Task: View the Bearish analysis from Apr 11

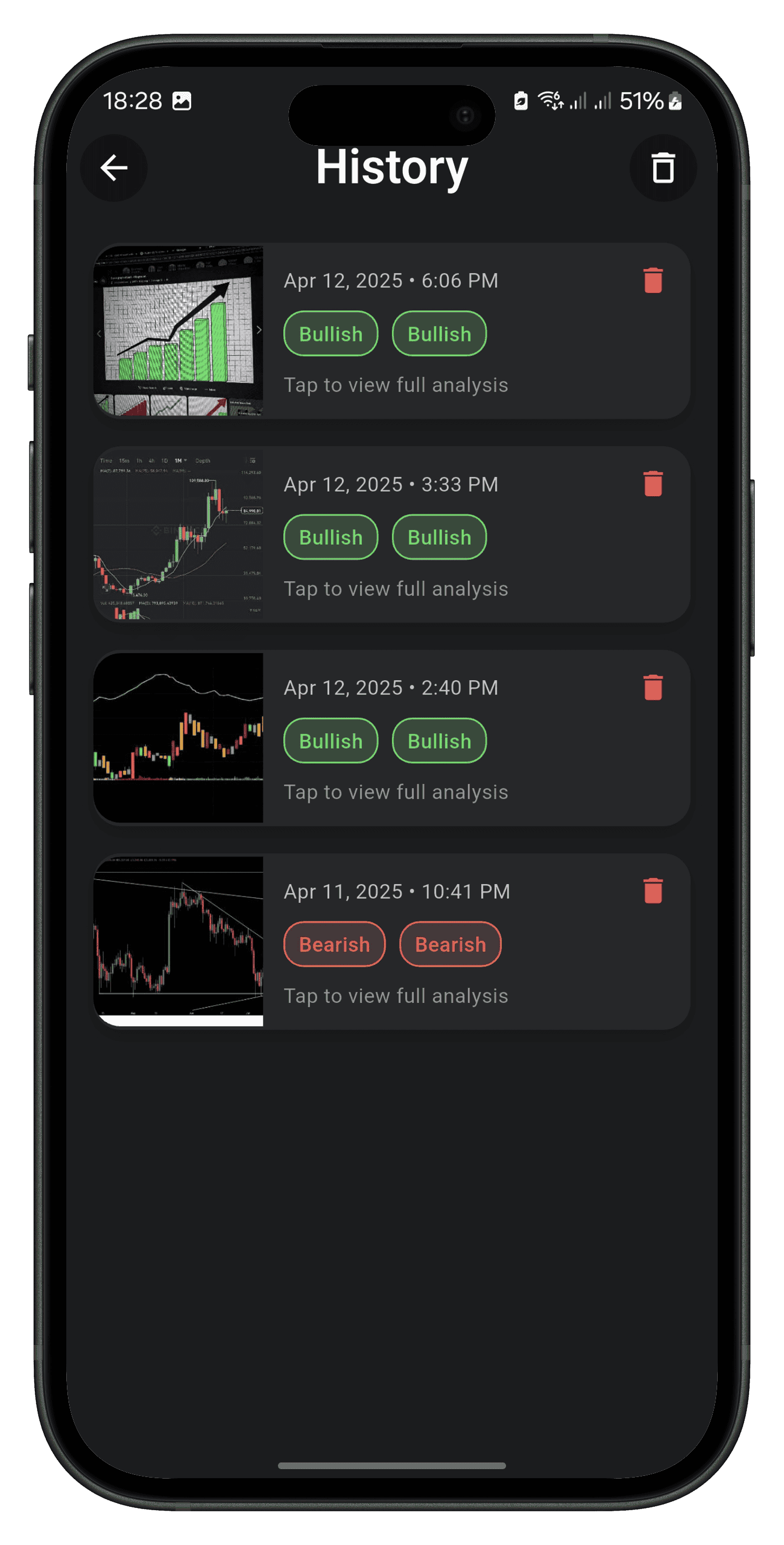Action: click(396, 996)
